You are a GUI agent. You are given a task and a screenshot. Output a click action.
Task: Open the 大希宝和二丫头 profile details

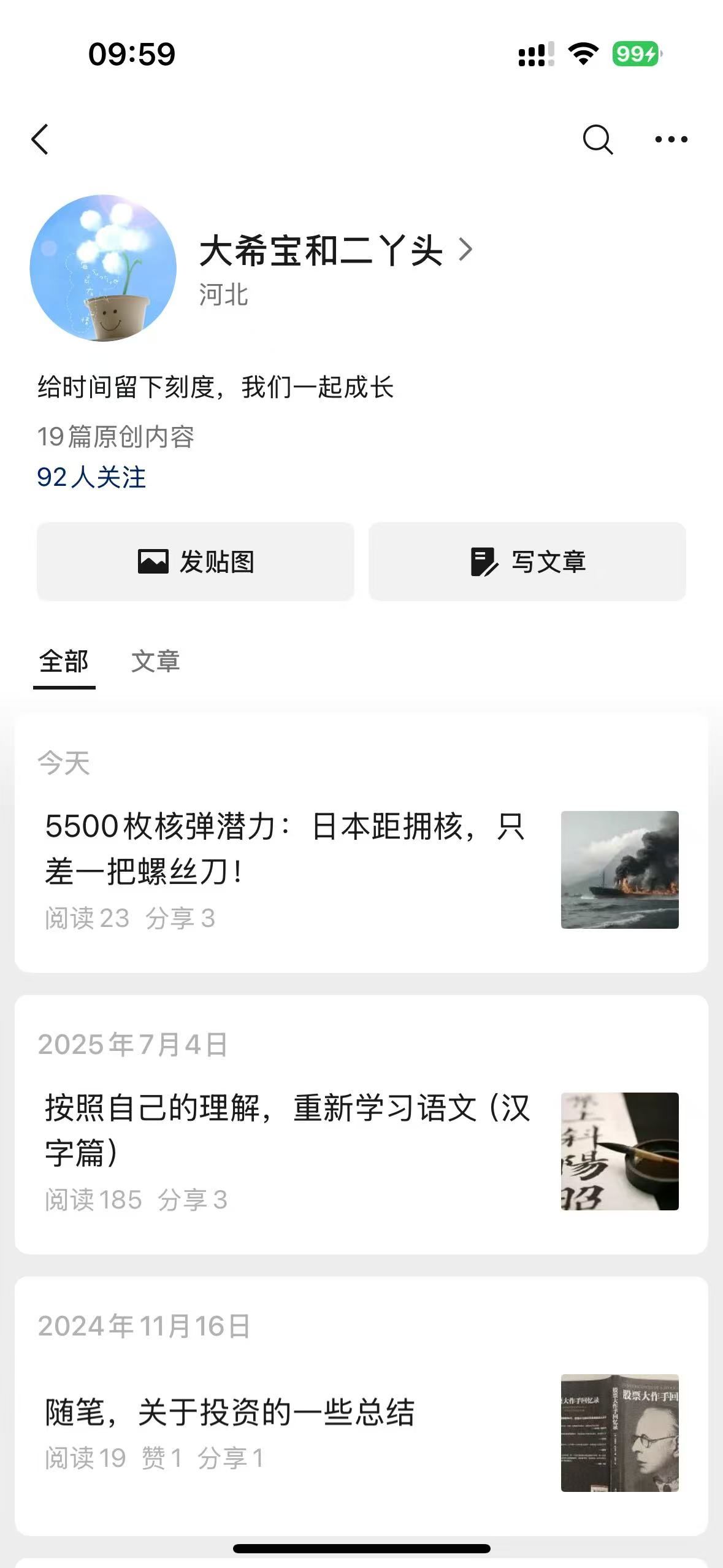click(335, 250)
